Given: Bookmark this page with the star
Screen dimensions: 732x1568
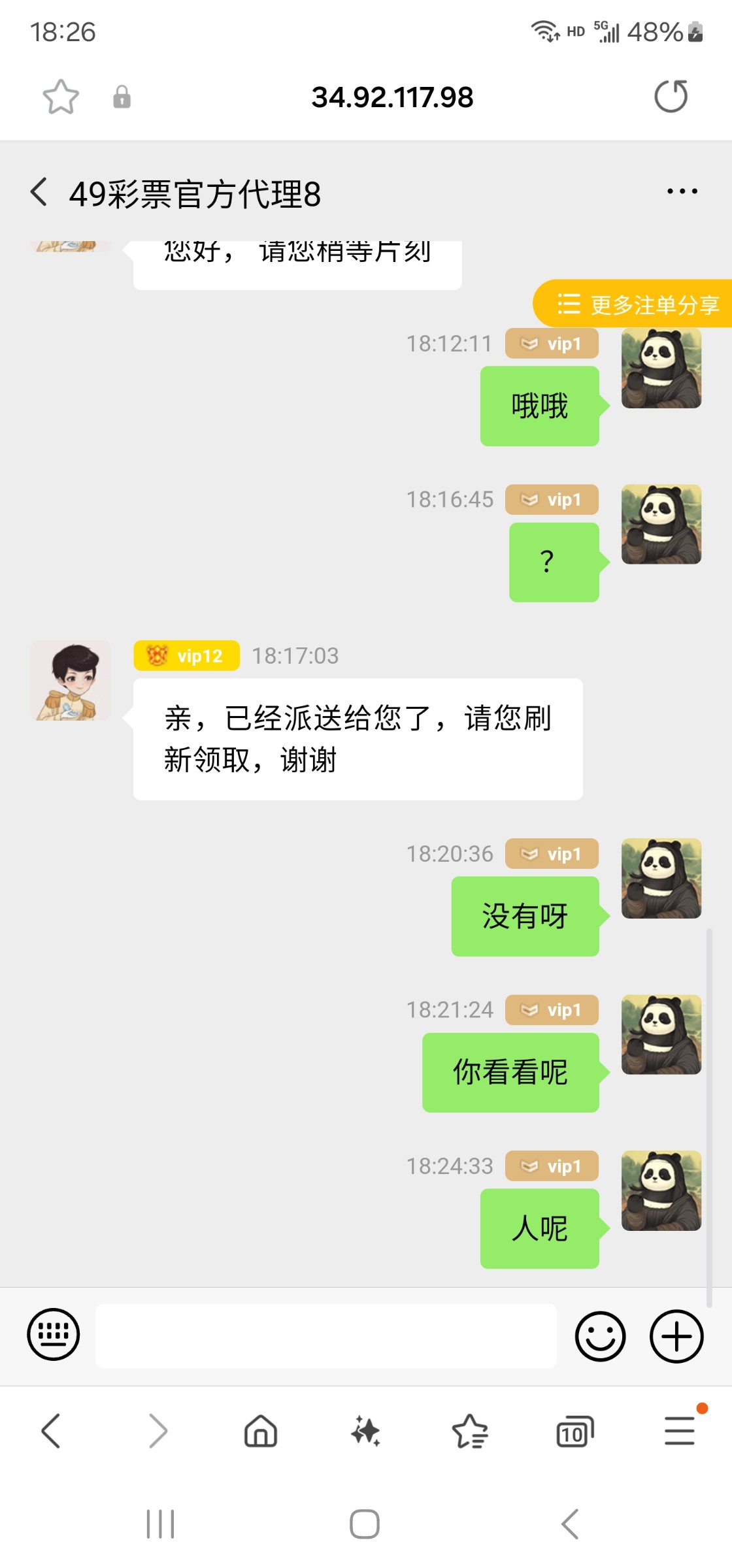Looking at the screenshot, I should [x=61, y=97].
